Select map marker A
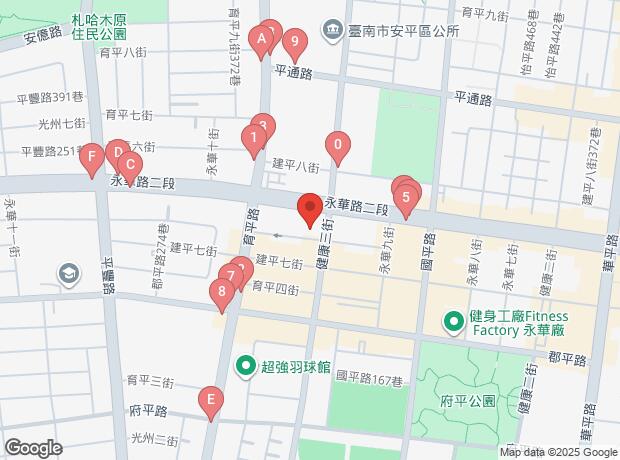Screen dimensions: 620x460 [261, 40]
